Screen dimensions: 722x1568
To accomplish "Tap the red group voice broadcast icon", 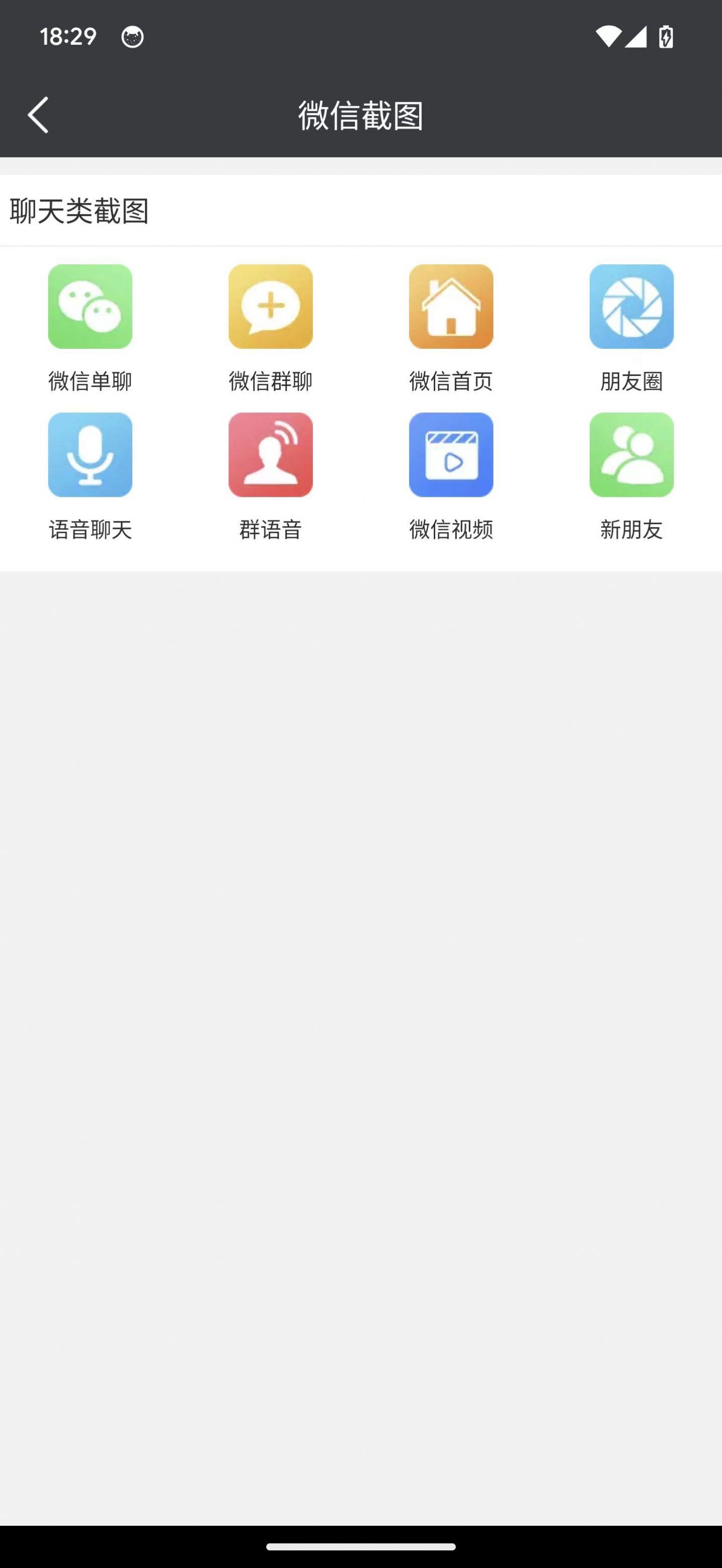I will (271, 455).
